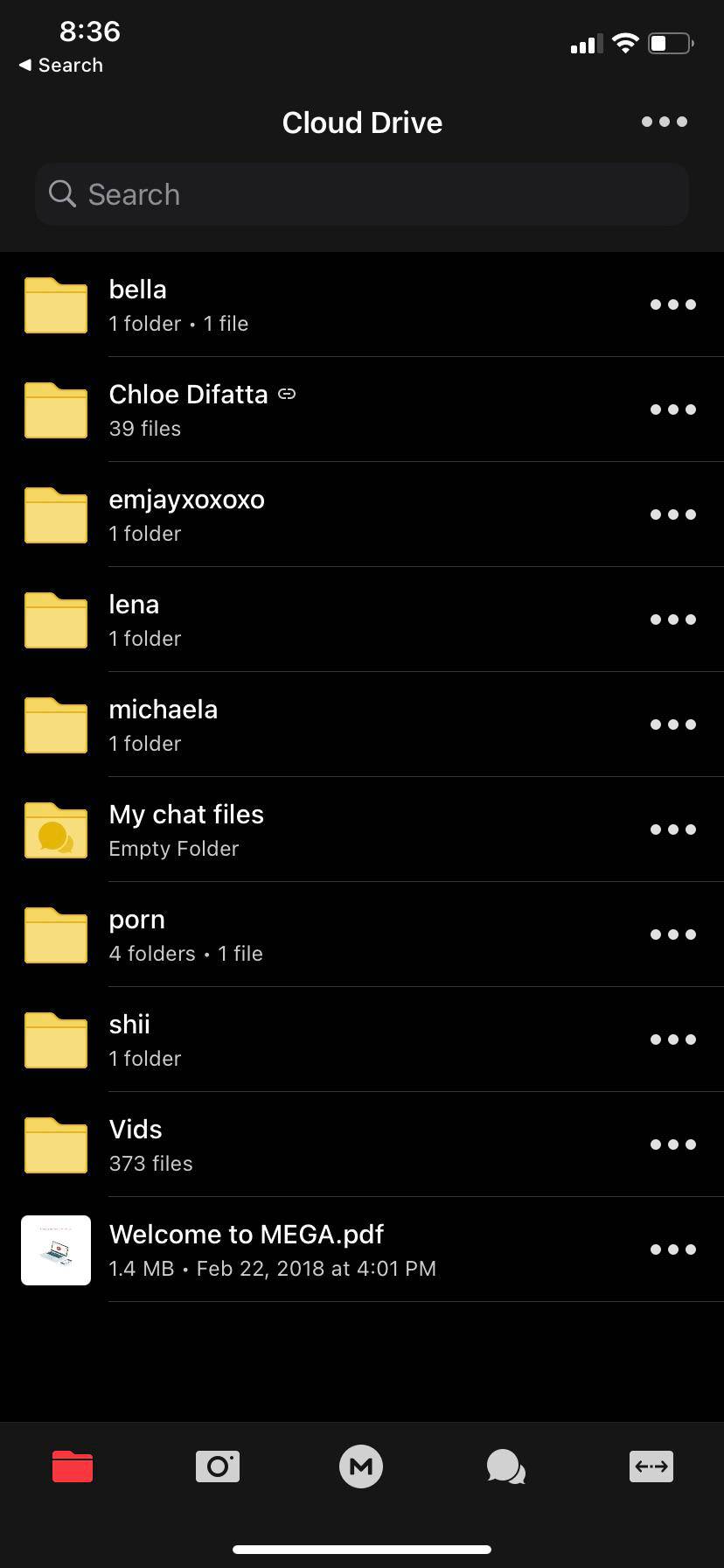This screenshot has width=724, height=1568.
Task: Open the Transfers arrows icon
Action: pos(651,1466)
